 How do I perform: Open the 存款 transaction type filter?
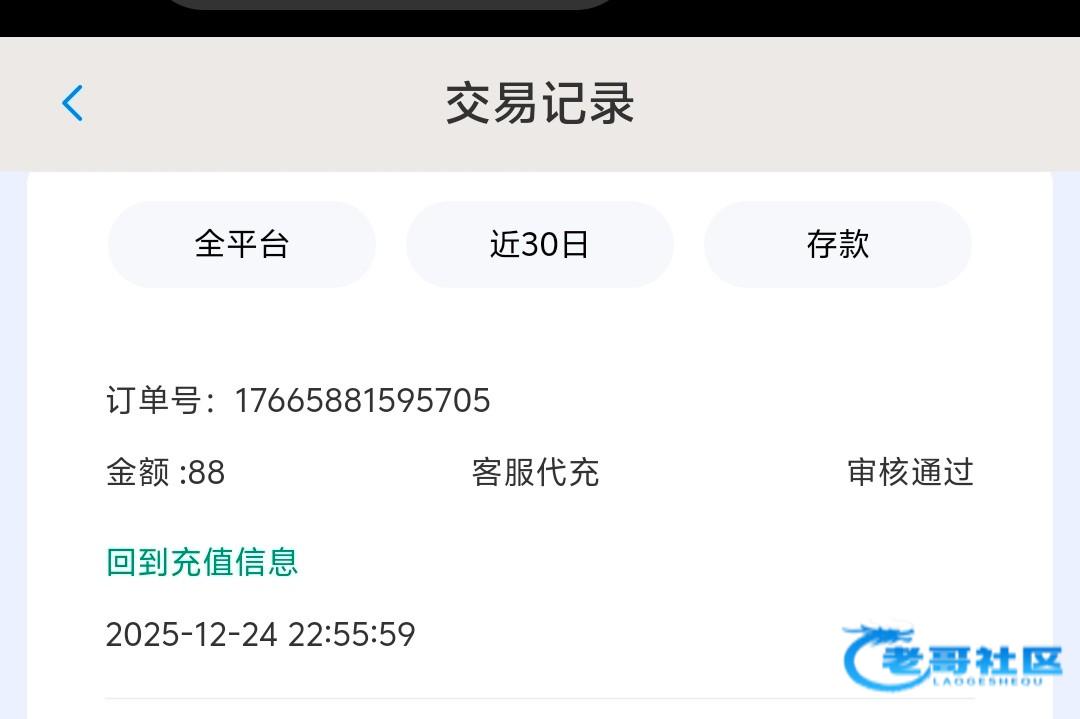pos(837,244)
